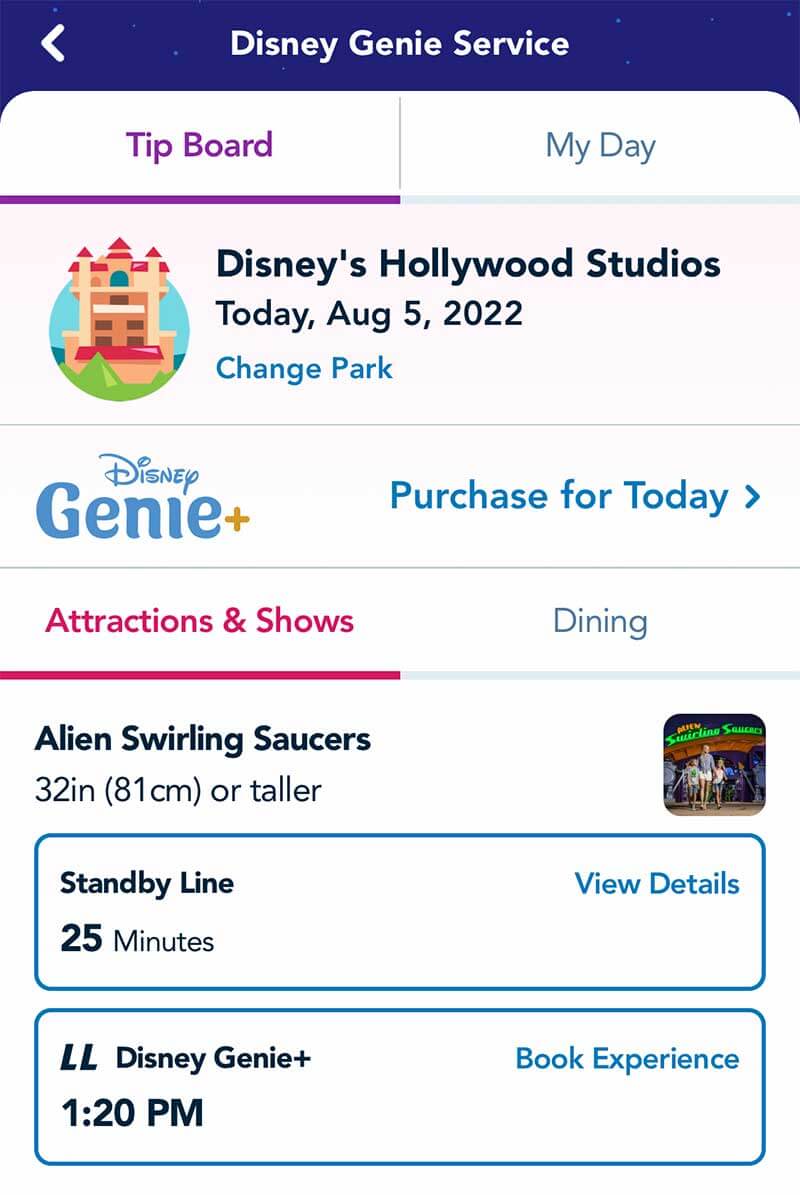This screenshot has height=1195, width=800.
Task: Tap the Change Park link
Action: 304,367
